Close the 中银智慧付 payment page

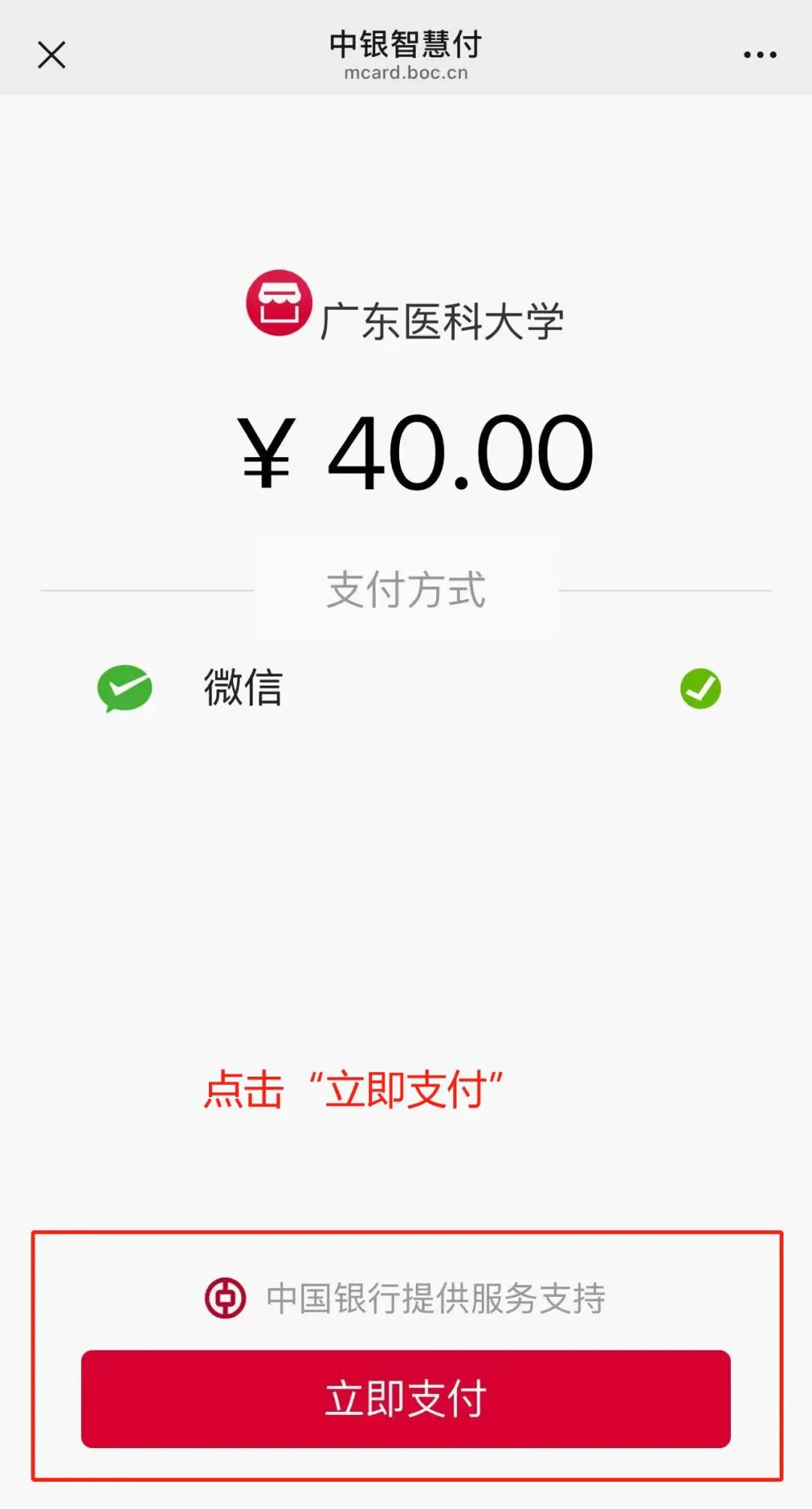[52, 55]
